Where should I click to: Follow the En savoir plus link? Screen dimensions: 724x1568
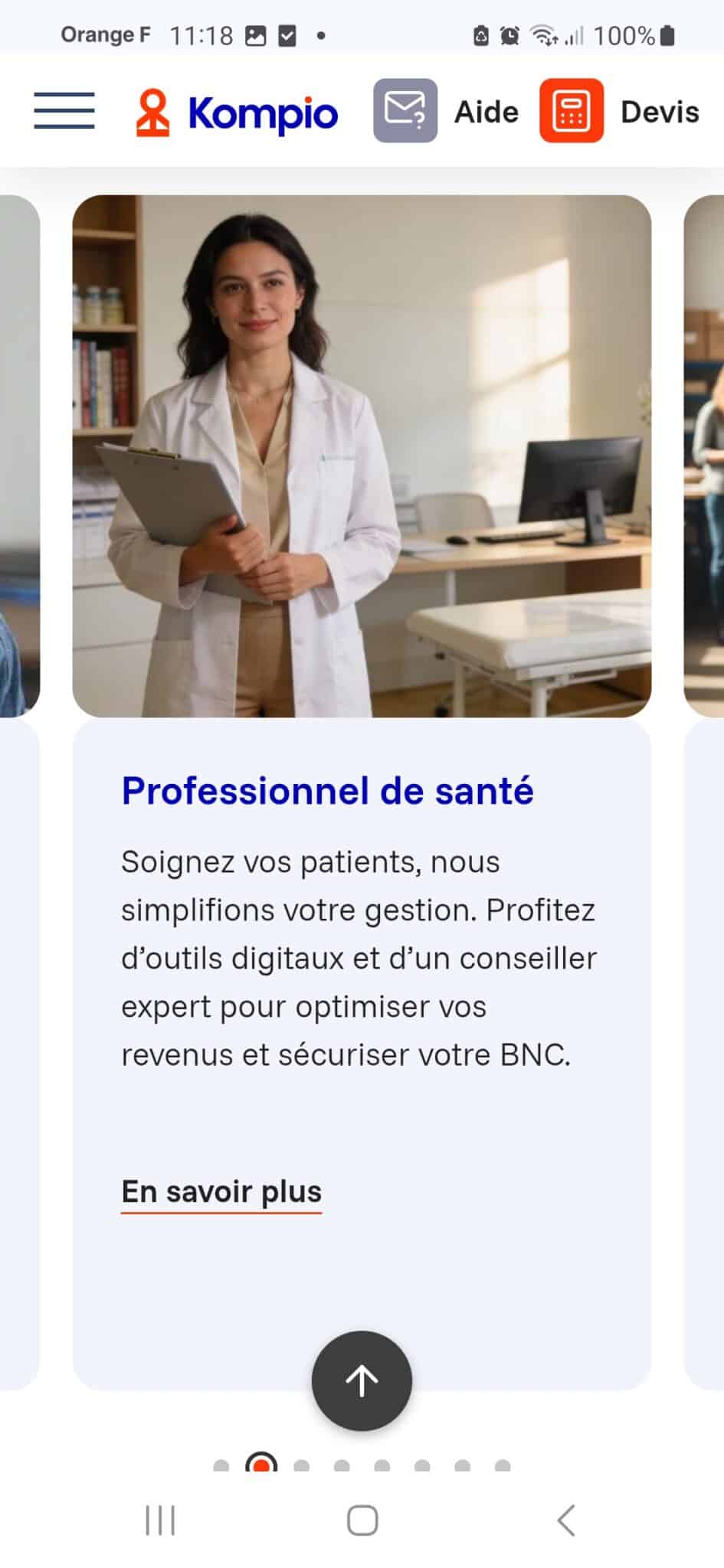pos(221,1192)
